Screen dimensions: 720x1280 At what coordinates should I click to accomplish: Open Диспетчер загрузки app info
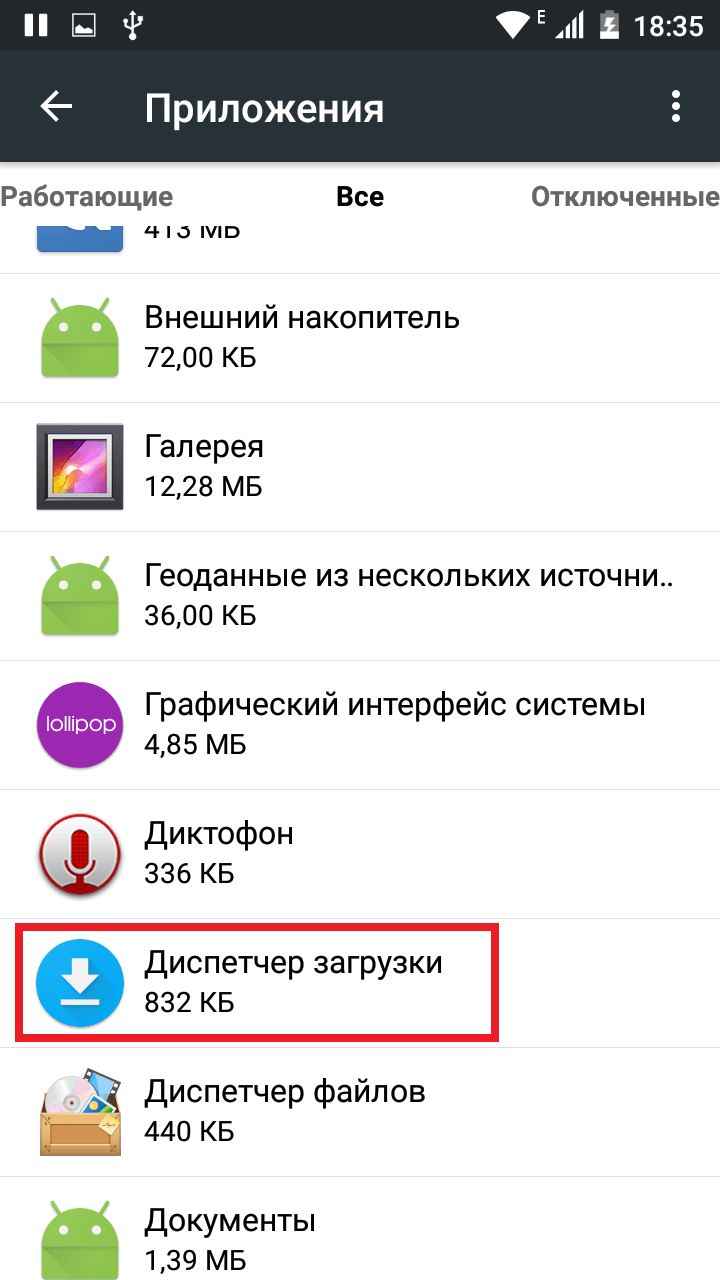tap(360, 983)
